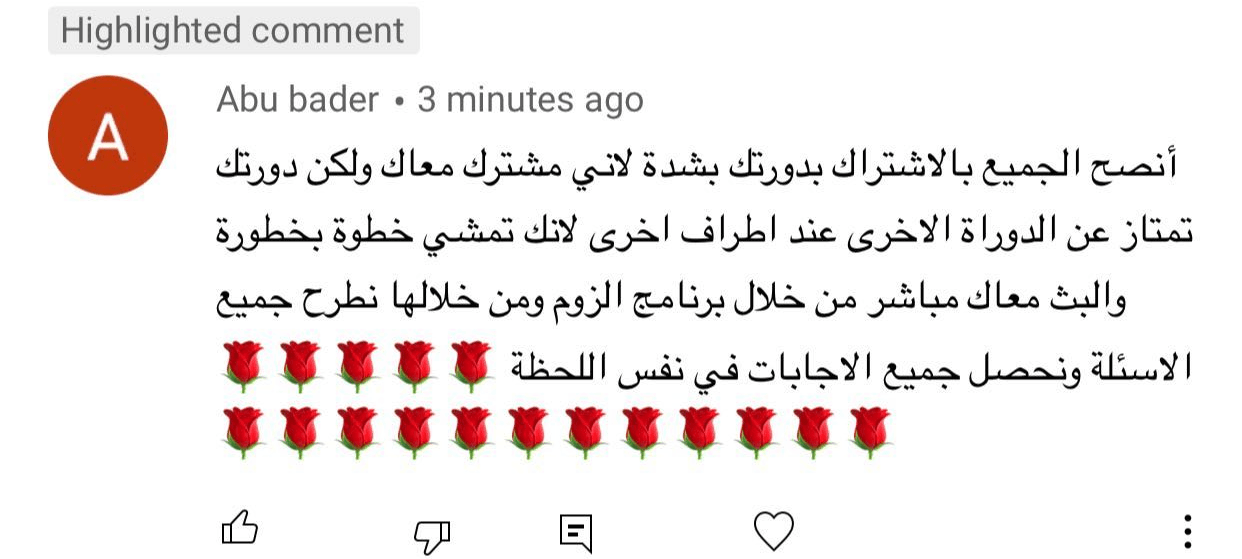Reply to Abu bader's comment

(x=576, y=531)
